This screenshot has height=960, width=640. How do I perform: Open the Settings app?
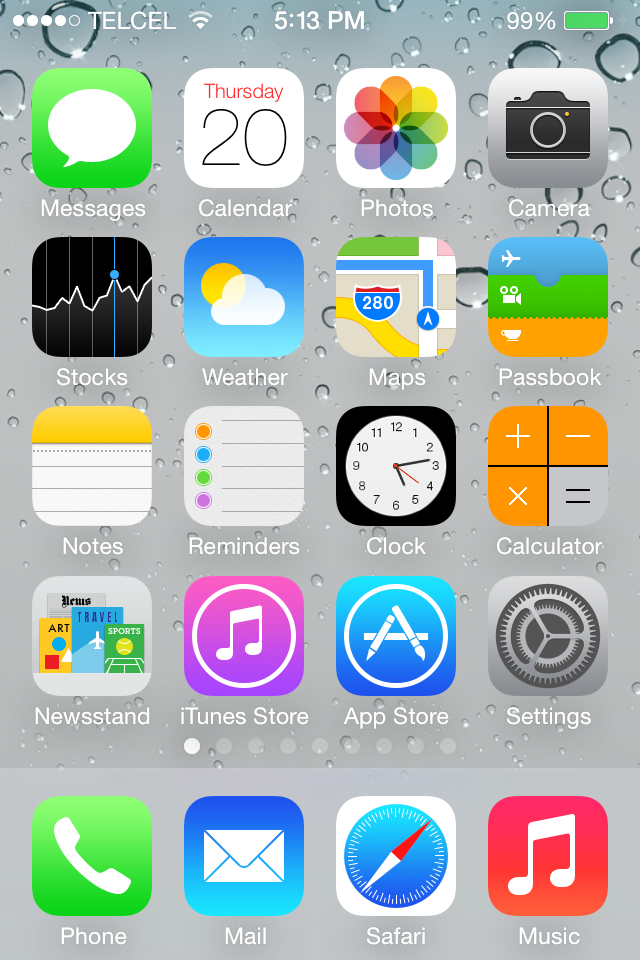[x=548, y=636]
